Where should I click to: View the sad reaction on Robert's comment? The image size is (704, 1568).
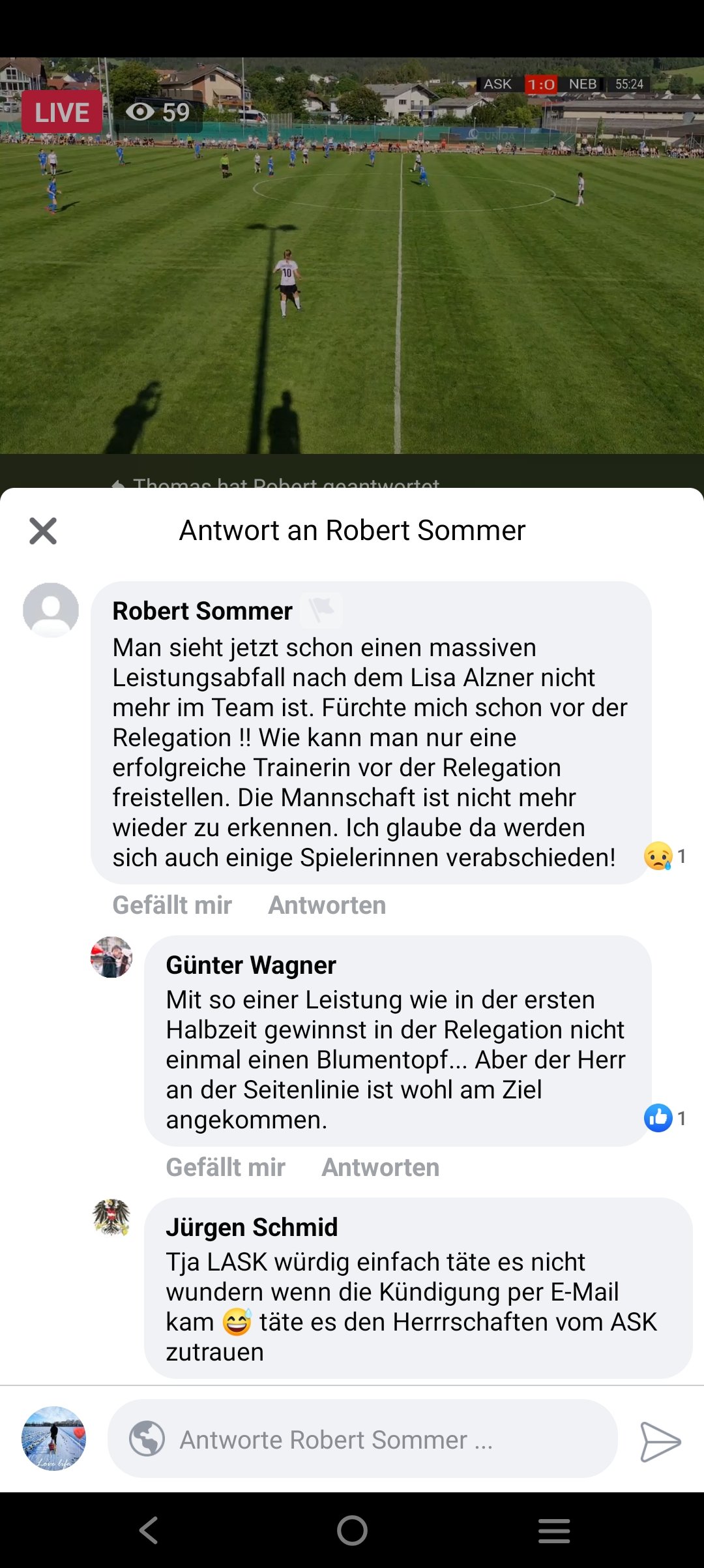665,856
